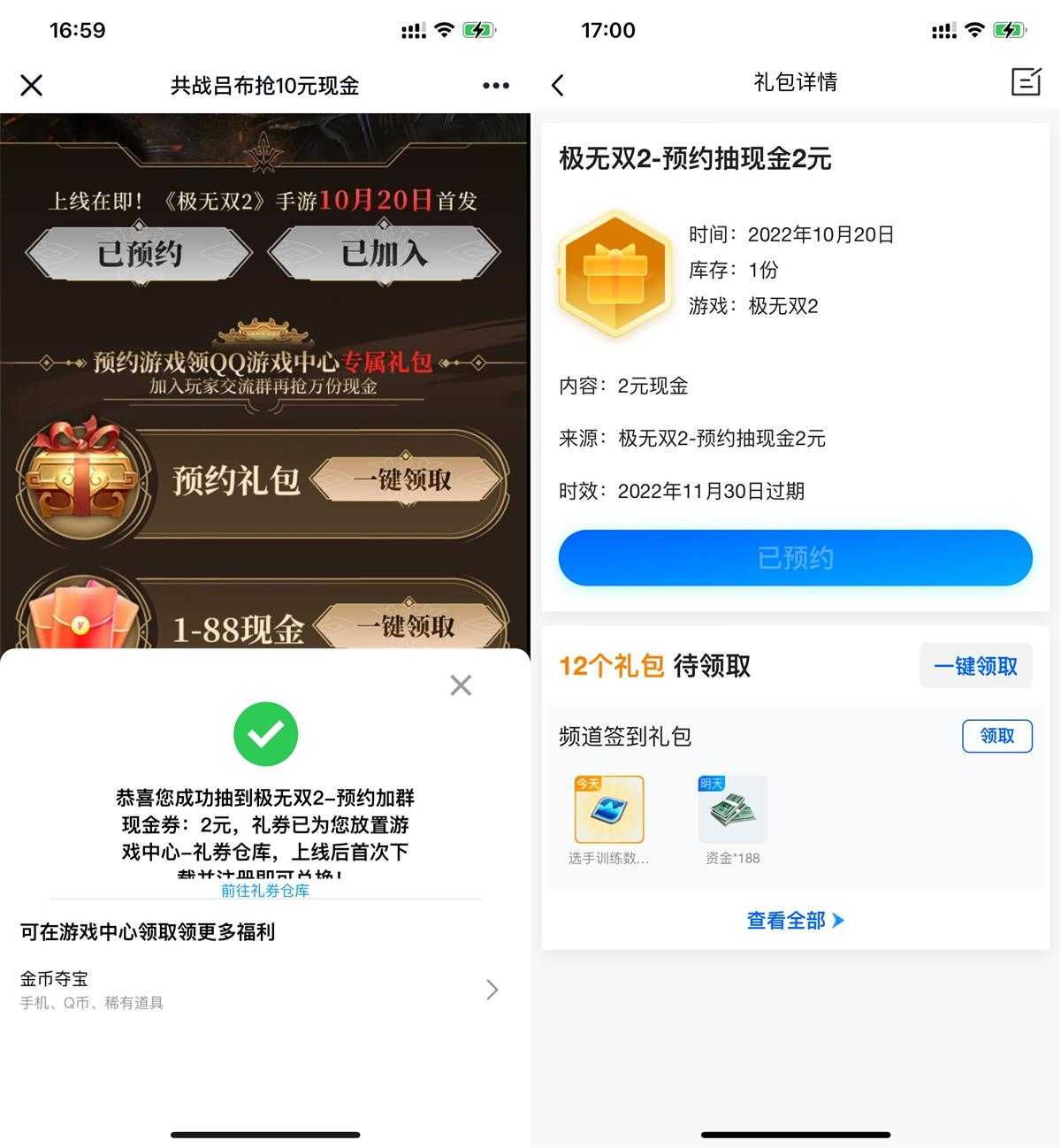
Task: Open tomorrow's 资金*188 gift item
Action: 732,809
